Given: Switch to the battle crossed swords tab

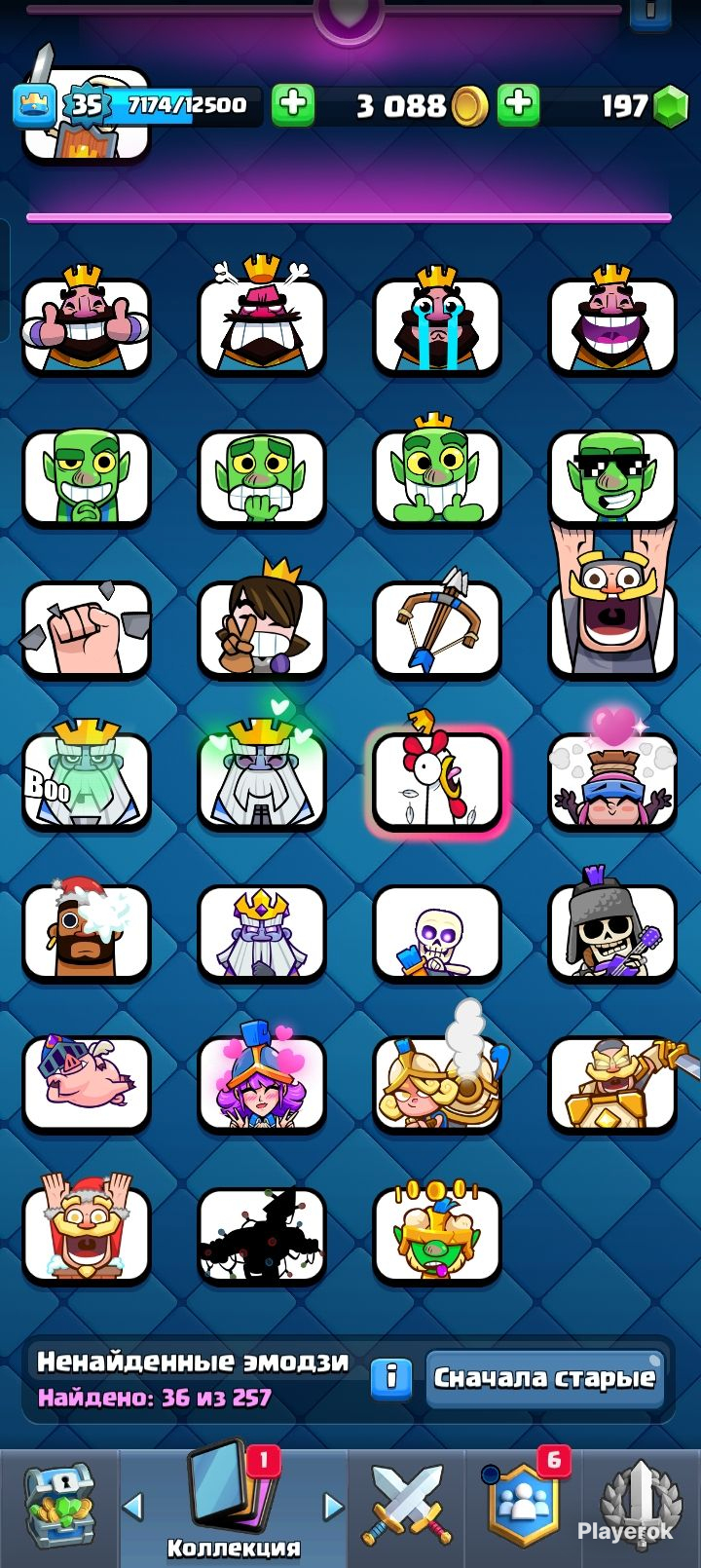Looking at the screenshot, I should (407, 1507).
